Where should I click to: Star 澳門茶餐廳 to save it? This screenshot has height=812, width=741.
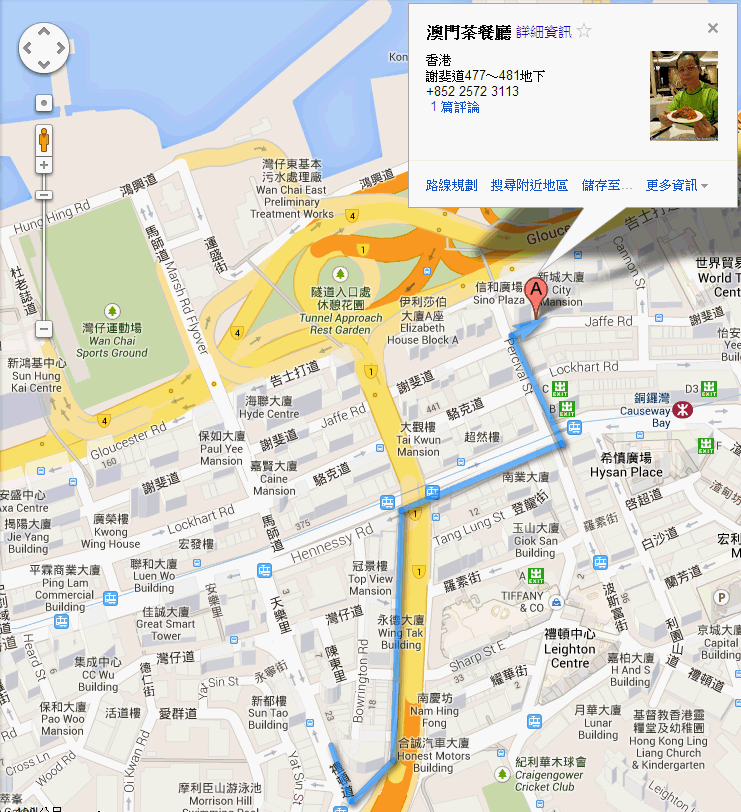point(585,31)
